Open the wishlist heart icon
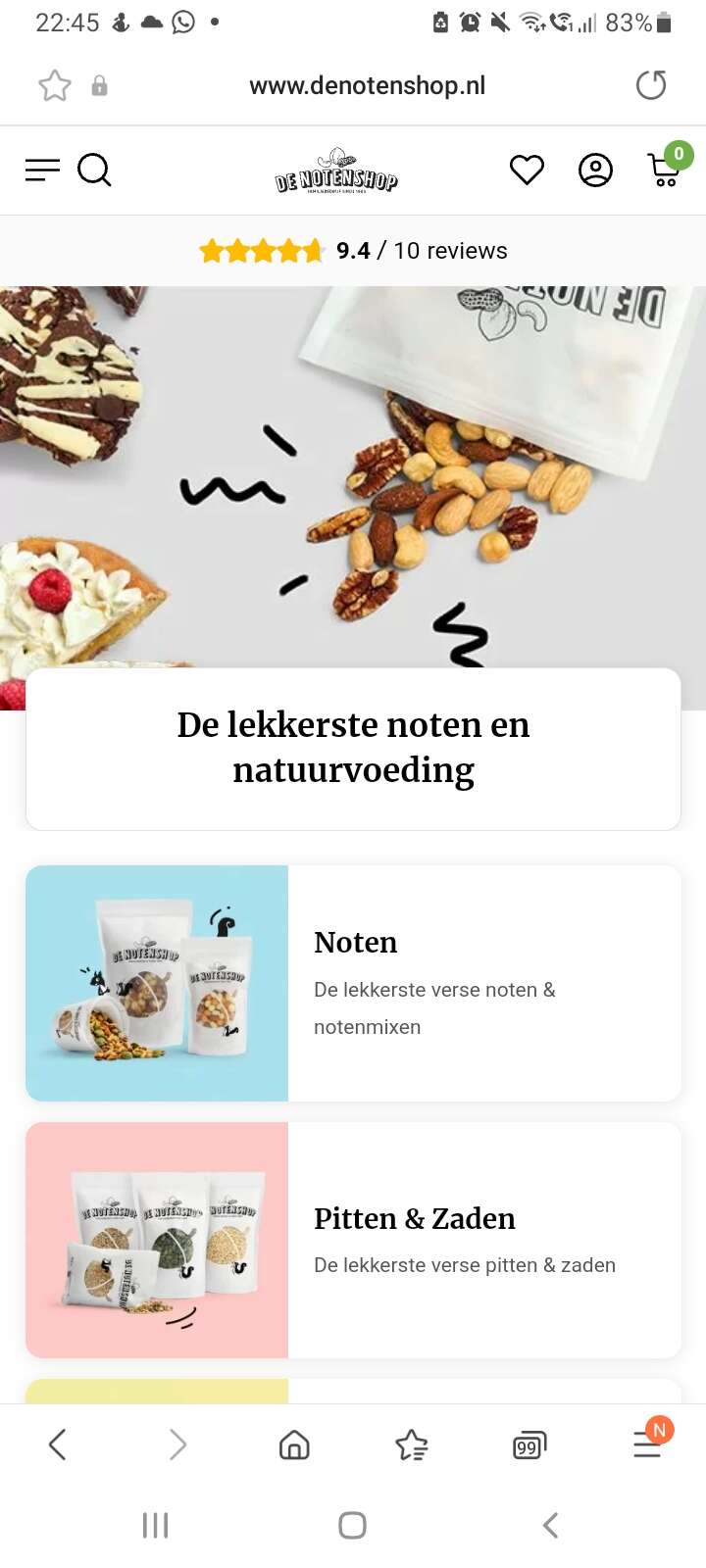The image size is (706, 1568). (527, 171)
